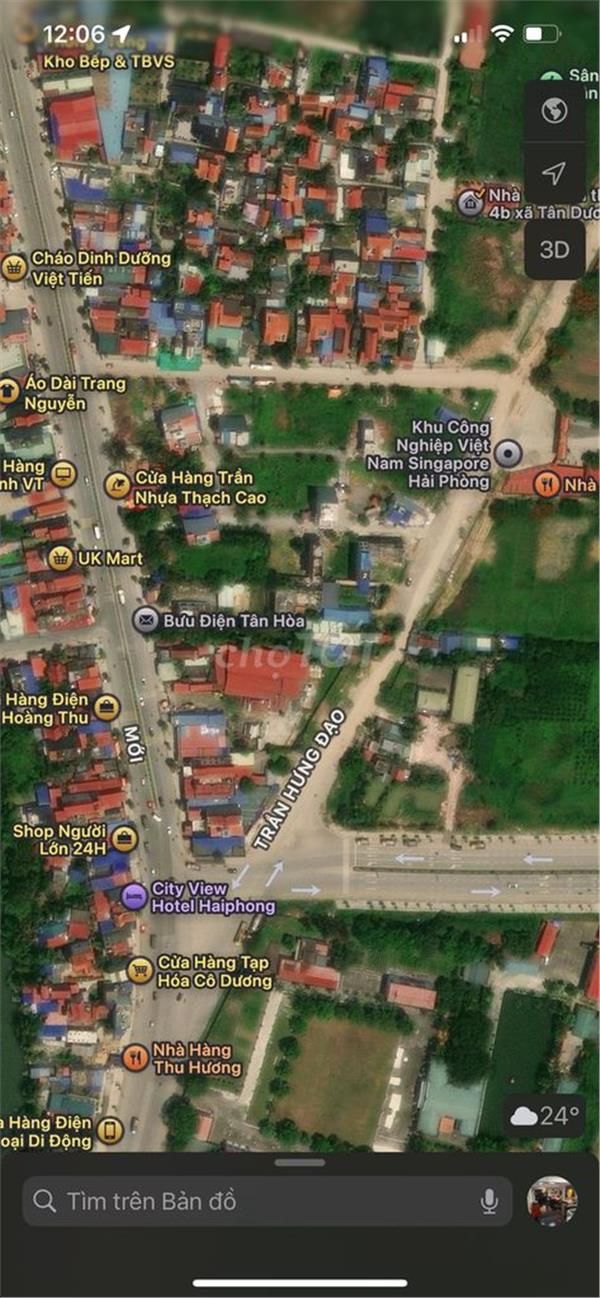Select Cửa Hàng Tạp Hóa Cô Dương marker
This screenshot has height=1298, width=600.
(x=141, y=969)
